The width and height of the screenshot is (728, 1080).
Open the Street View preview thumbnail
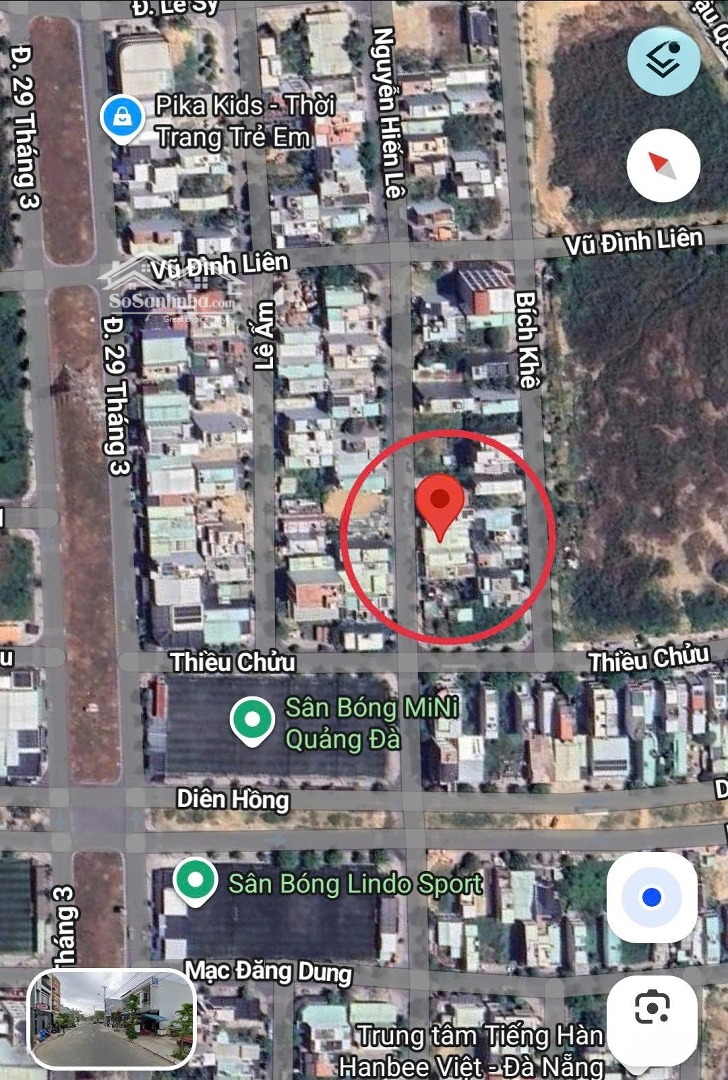click(x=112, y=1018)
